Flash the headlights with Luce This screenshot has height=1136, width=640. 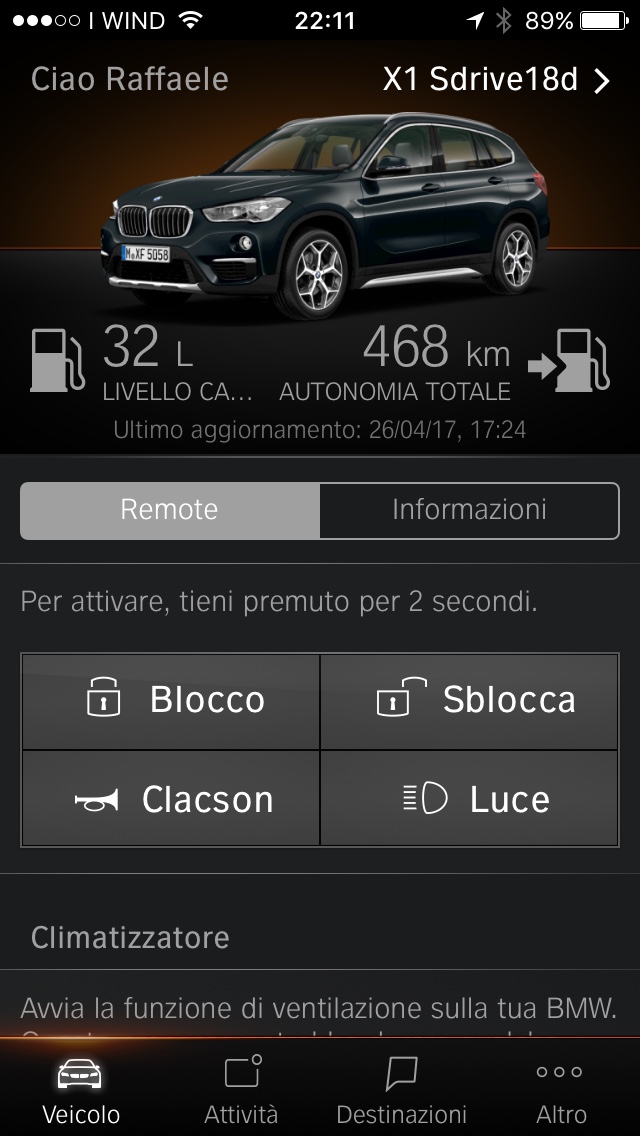[469, 798]
